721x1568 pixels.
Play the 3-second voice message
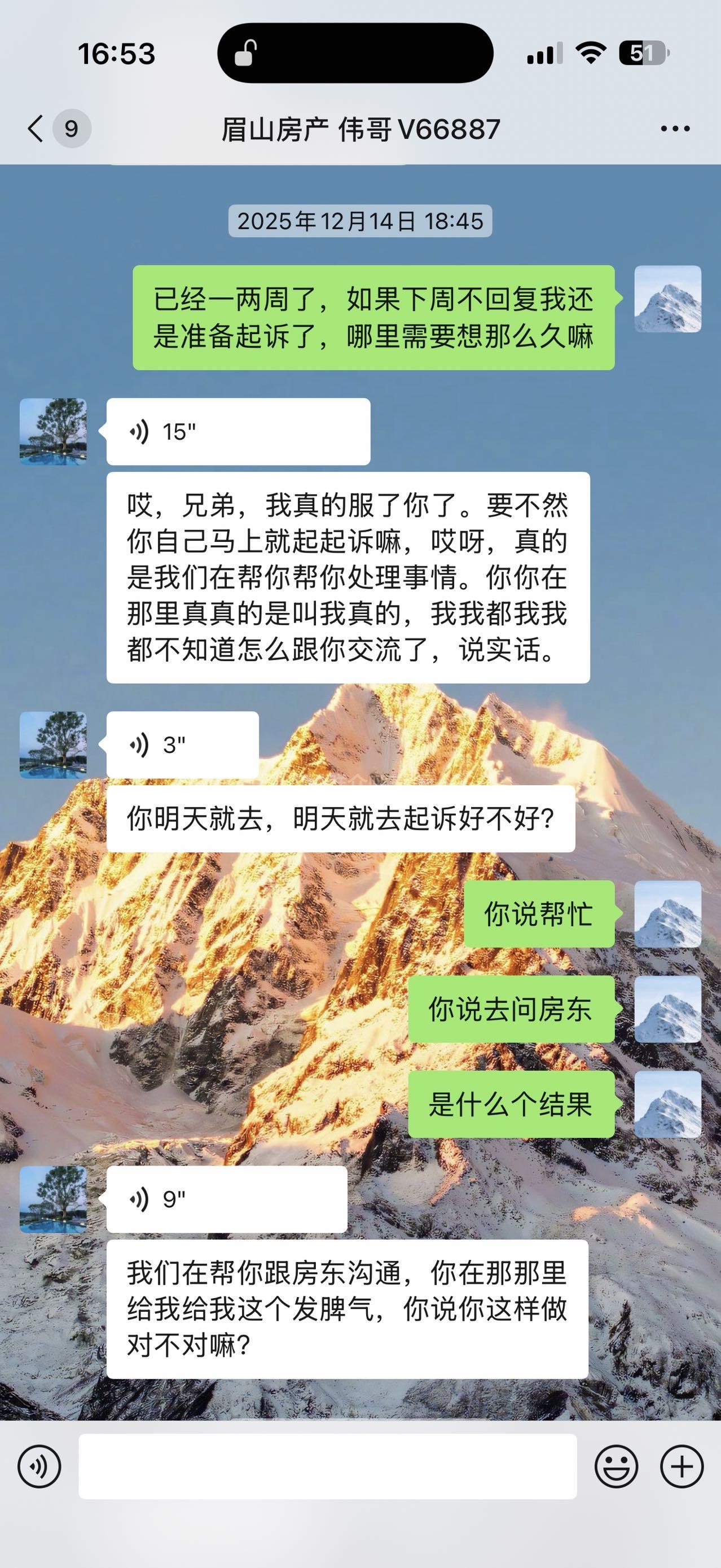coord(183,744)
